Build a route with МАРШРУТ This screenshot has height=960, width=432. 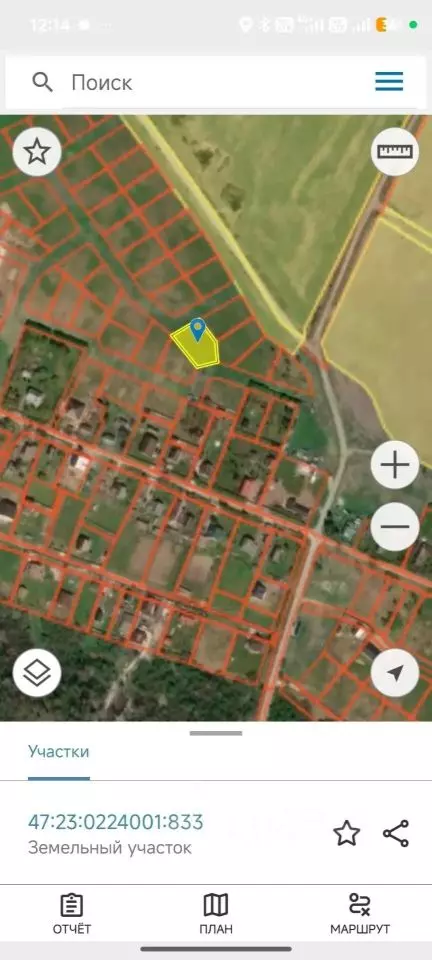tap(360, 913)
